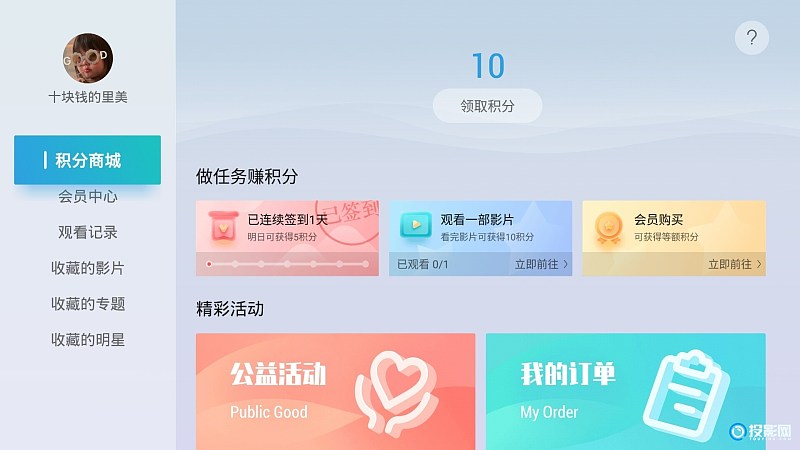Go to 会员中心
The width and height of the screenshot is (800, 450).
(x=88, y=196)
